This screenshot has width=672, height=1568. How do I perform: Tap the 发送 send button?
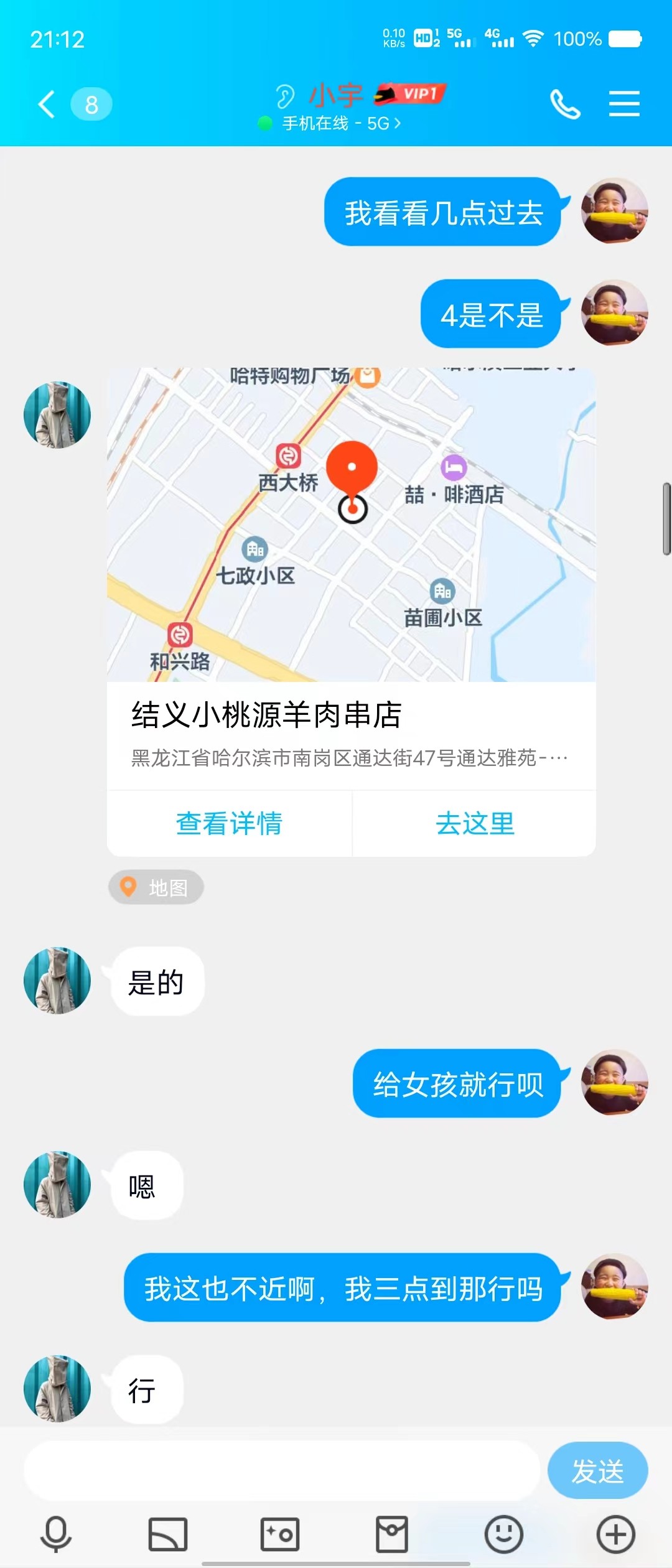click(597, 1471)
